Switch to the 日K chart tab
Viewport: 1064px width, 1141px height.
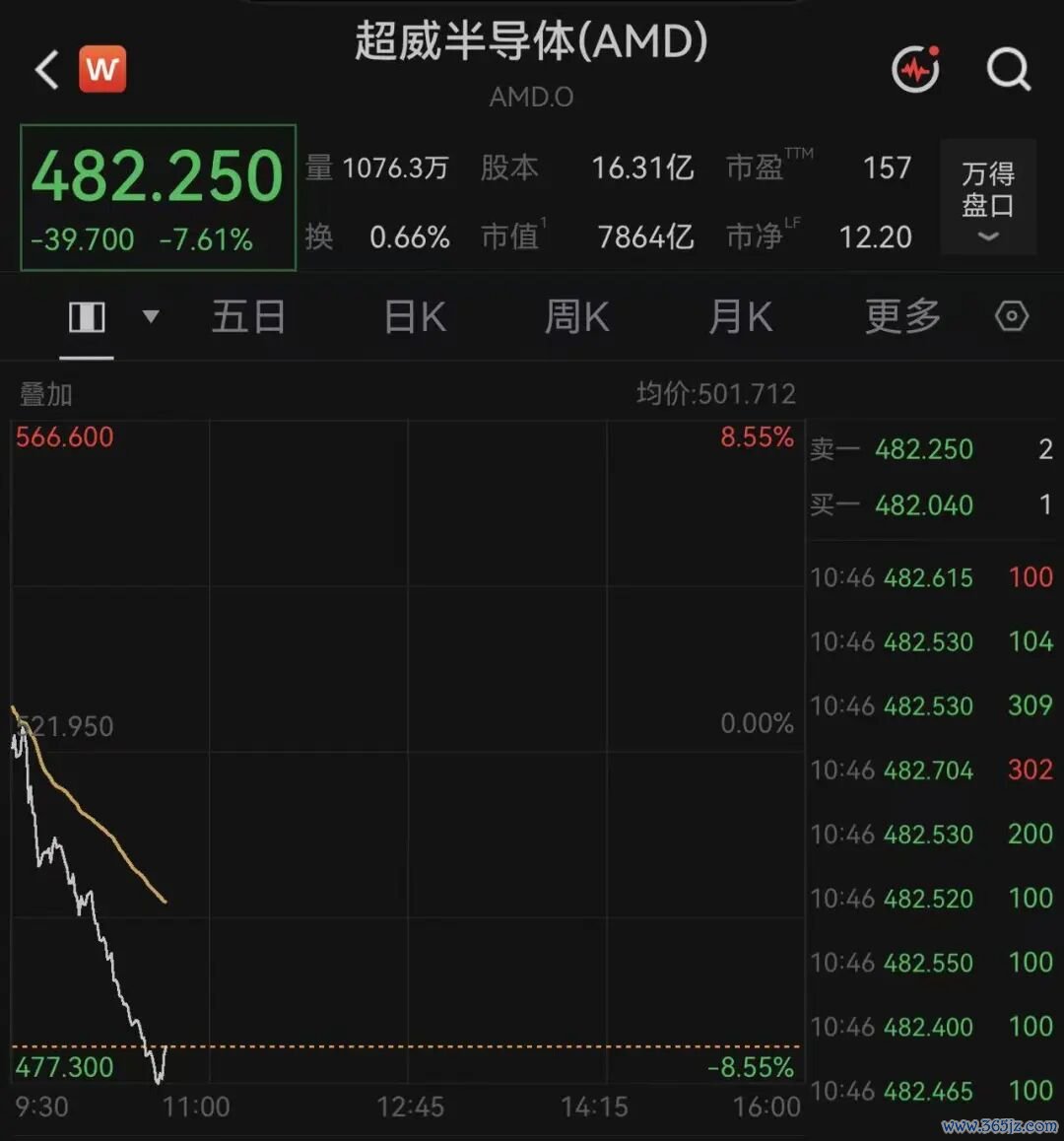[415, 317]
